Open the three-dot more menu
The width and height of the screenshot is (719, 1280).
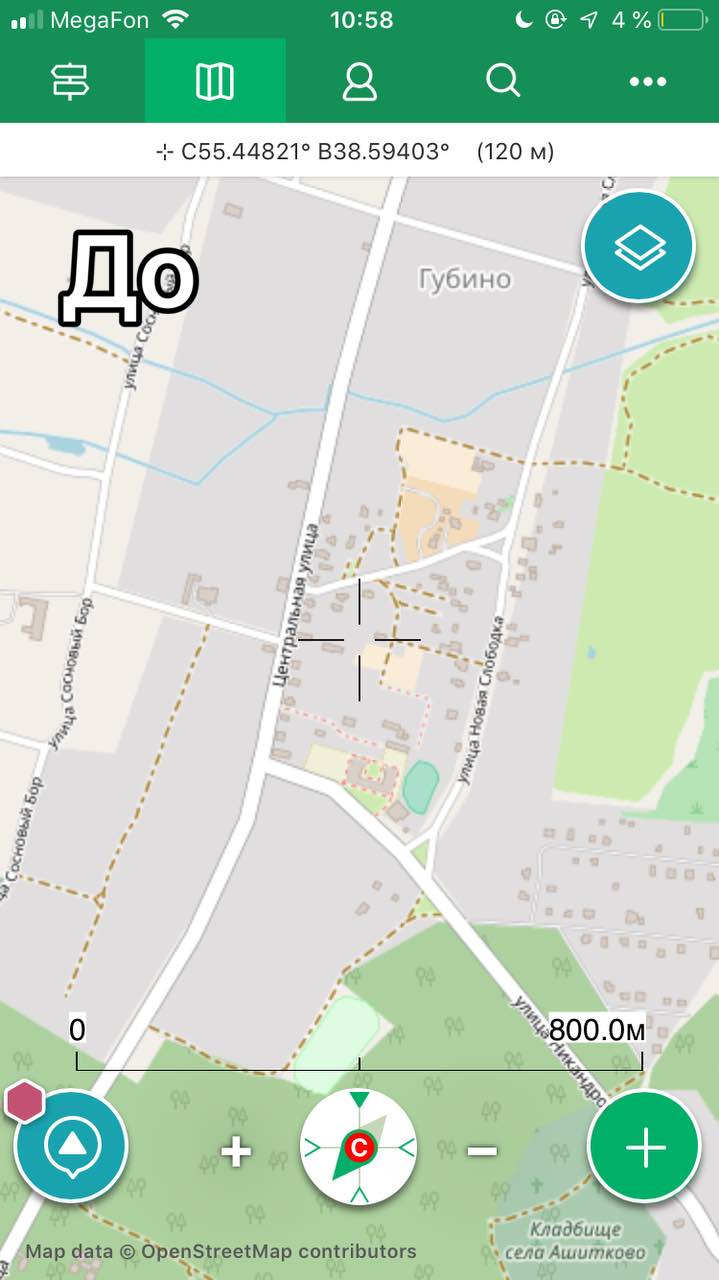[x=647, y=82]
